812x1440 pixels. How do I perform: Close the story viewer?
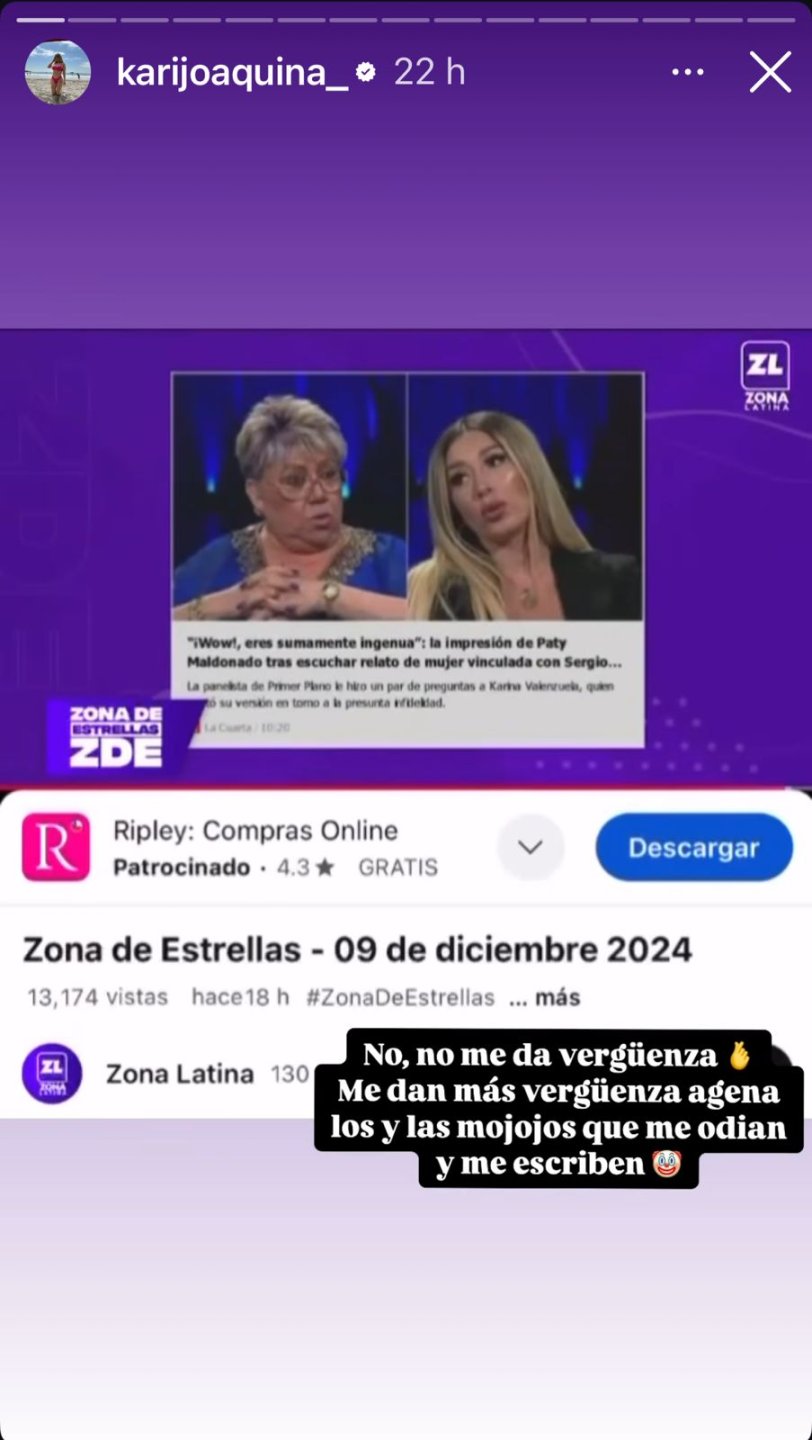770,72
